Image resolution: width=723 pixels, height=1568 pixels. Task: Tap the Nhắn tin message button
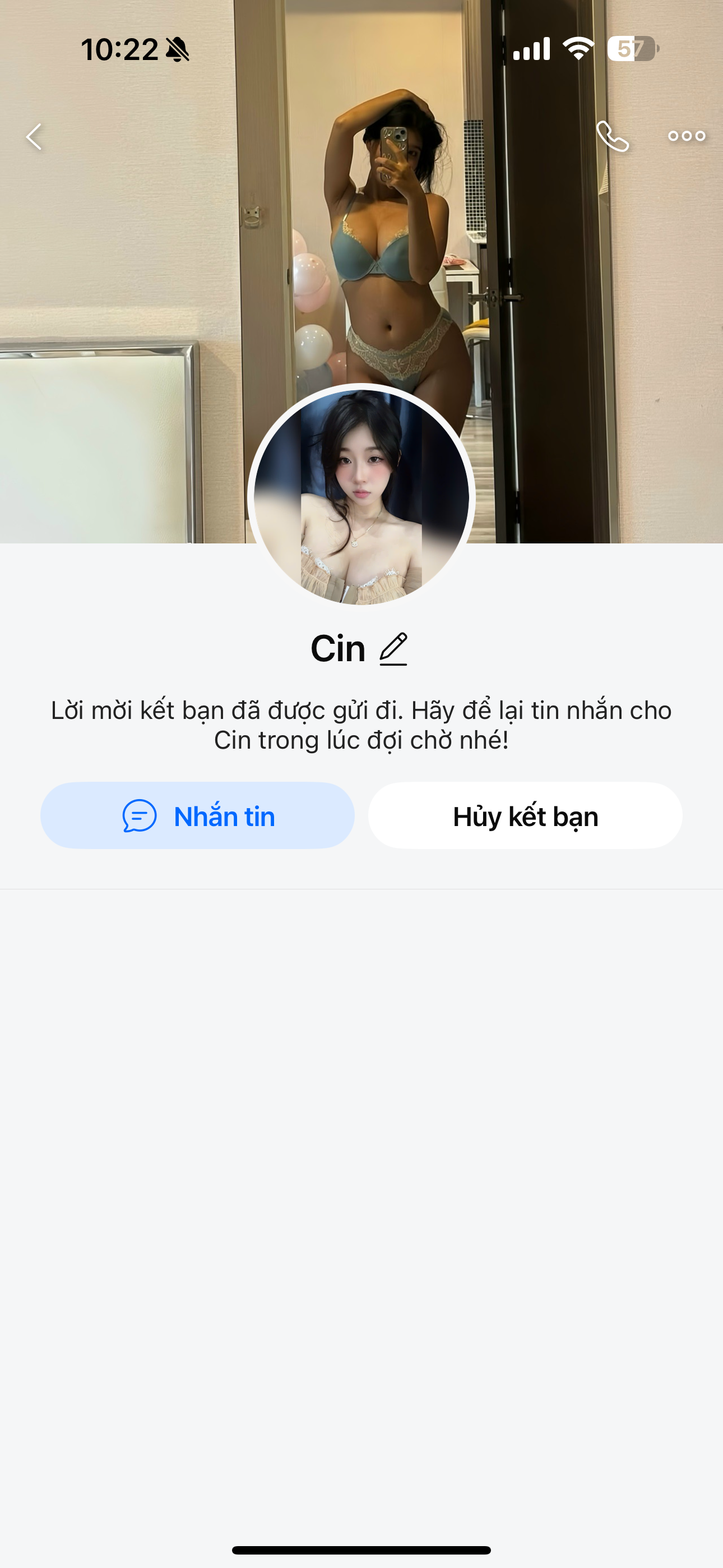click(x=197, y=815)
